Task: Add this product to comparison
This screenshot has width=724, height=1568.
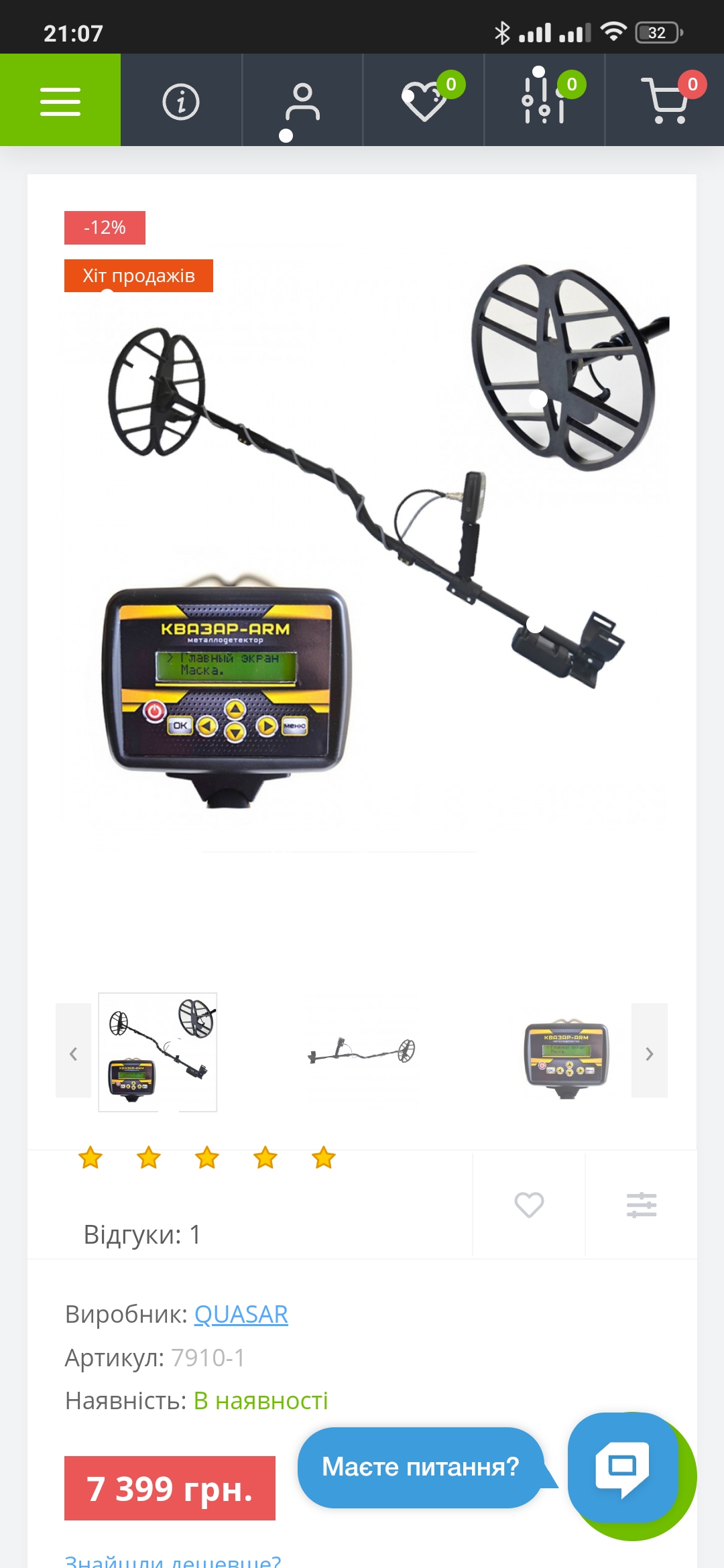Action: click(x=642, y=1205)
